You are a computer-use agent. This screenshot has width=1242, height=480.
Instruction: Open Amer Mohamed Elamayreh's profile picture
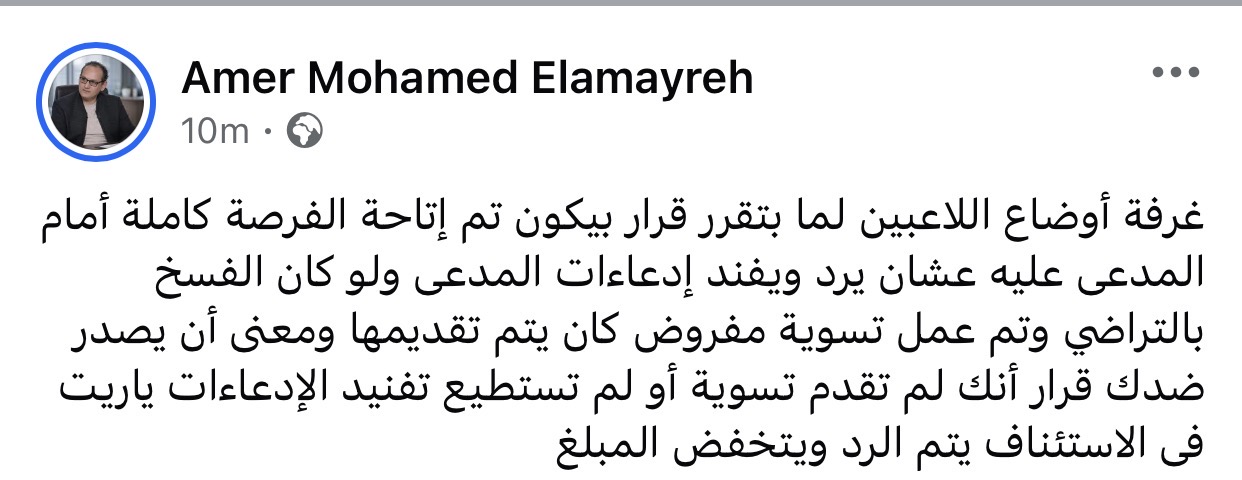97,103
